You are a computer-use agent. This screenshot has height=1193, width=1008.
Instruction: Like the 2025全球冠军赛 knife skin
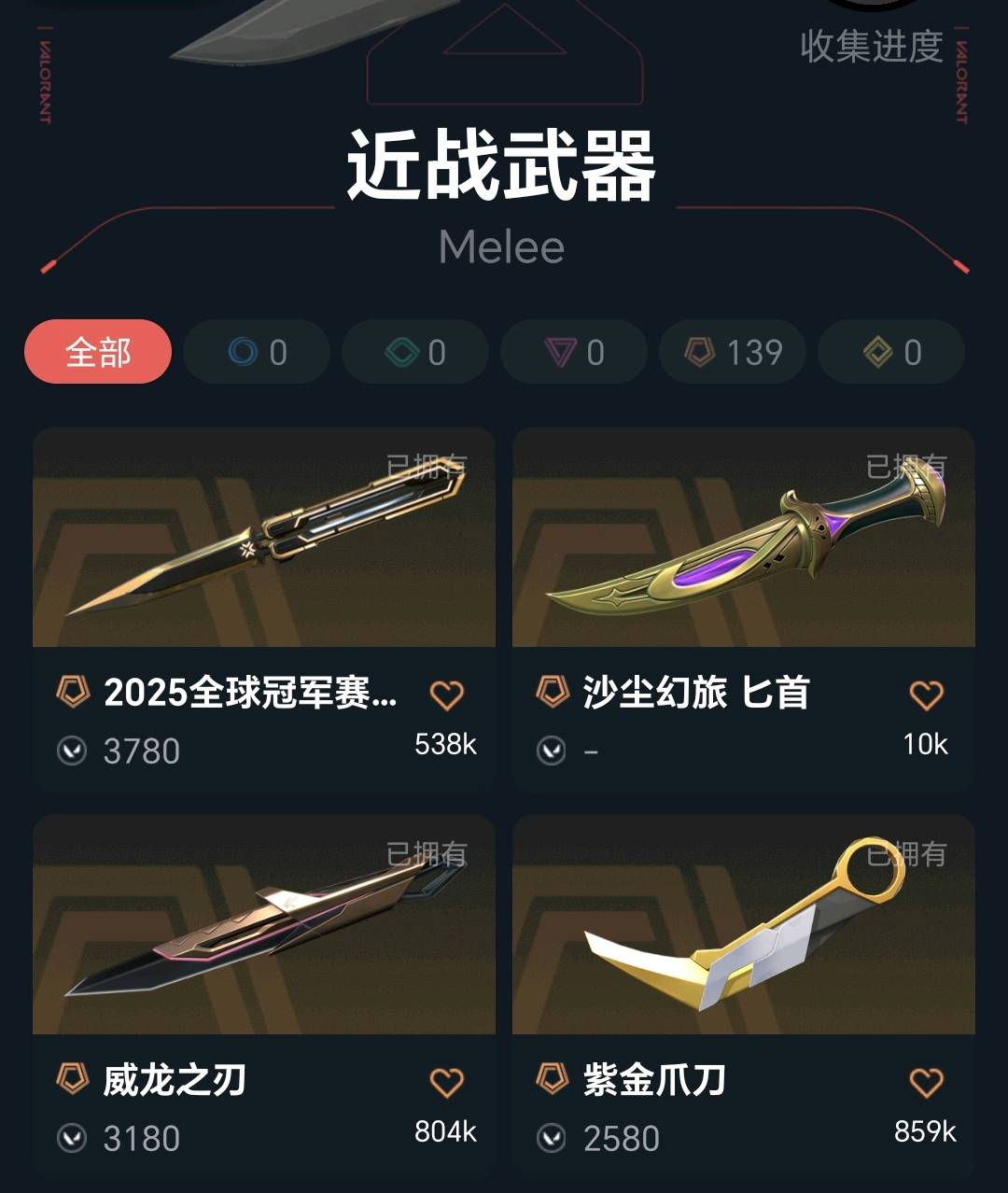coord(446,695)
